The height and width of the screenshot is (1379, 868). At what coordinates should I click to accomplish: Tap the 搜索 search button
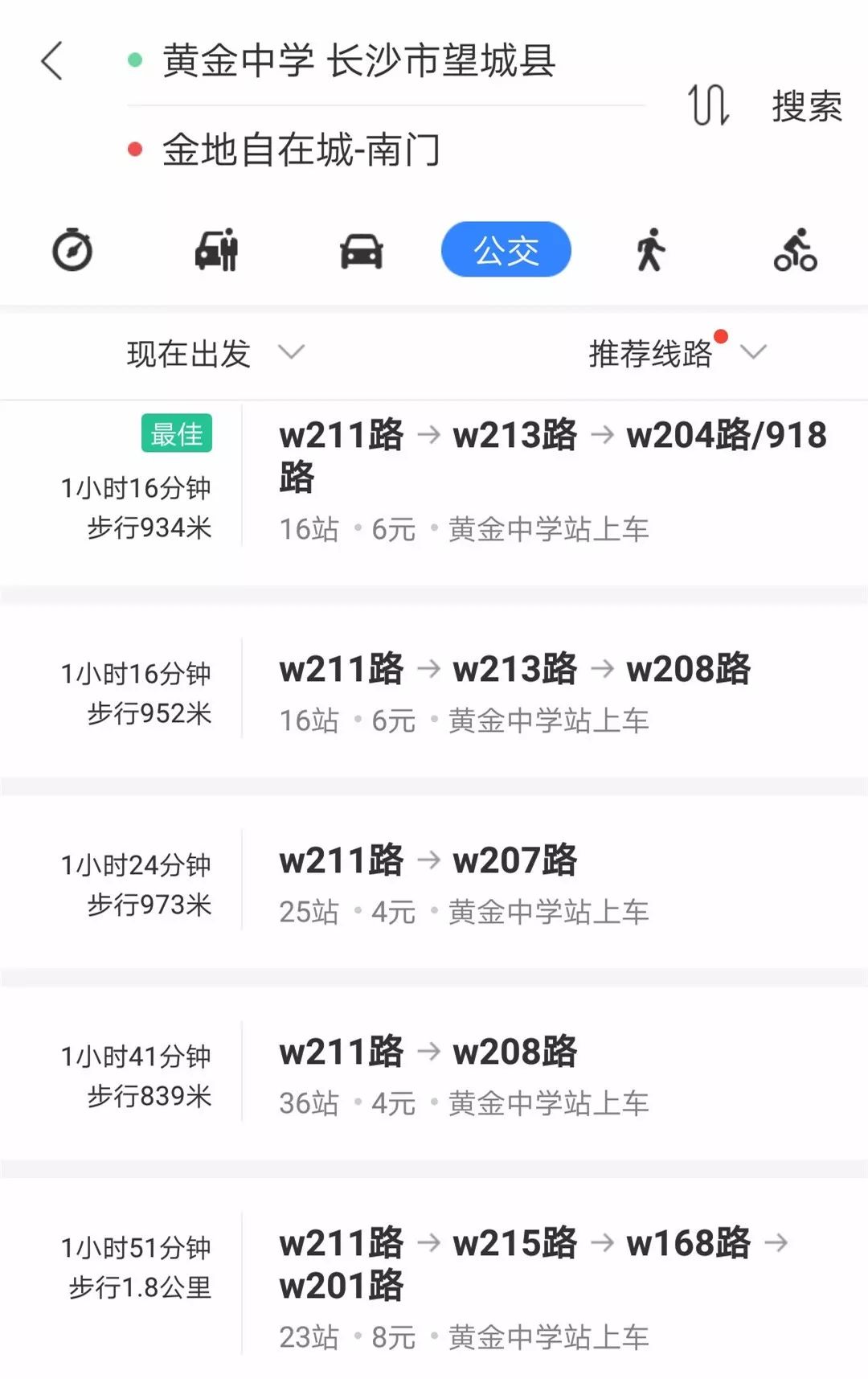pyautogui.click(x=805, y=107)
